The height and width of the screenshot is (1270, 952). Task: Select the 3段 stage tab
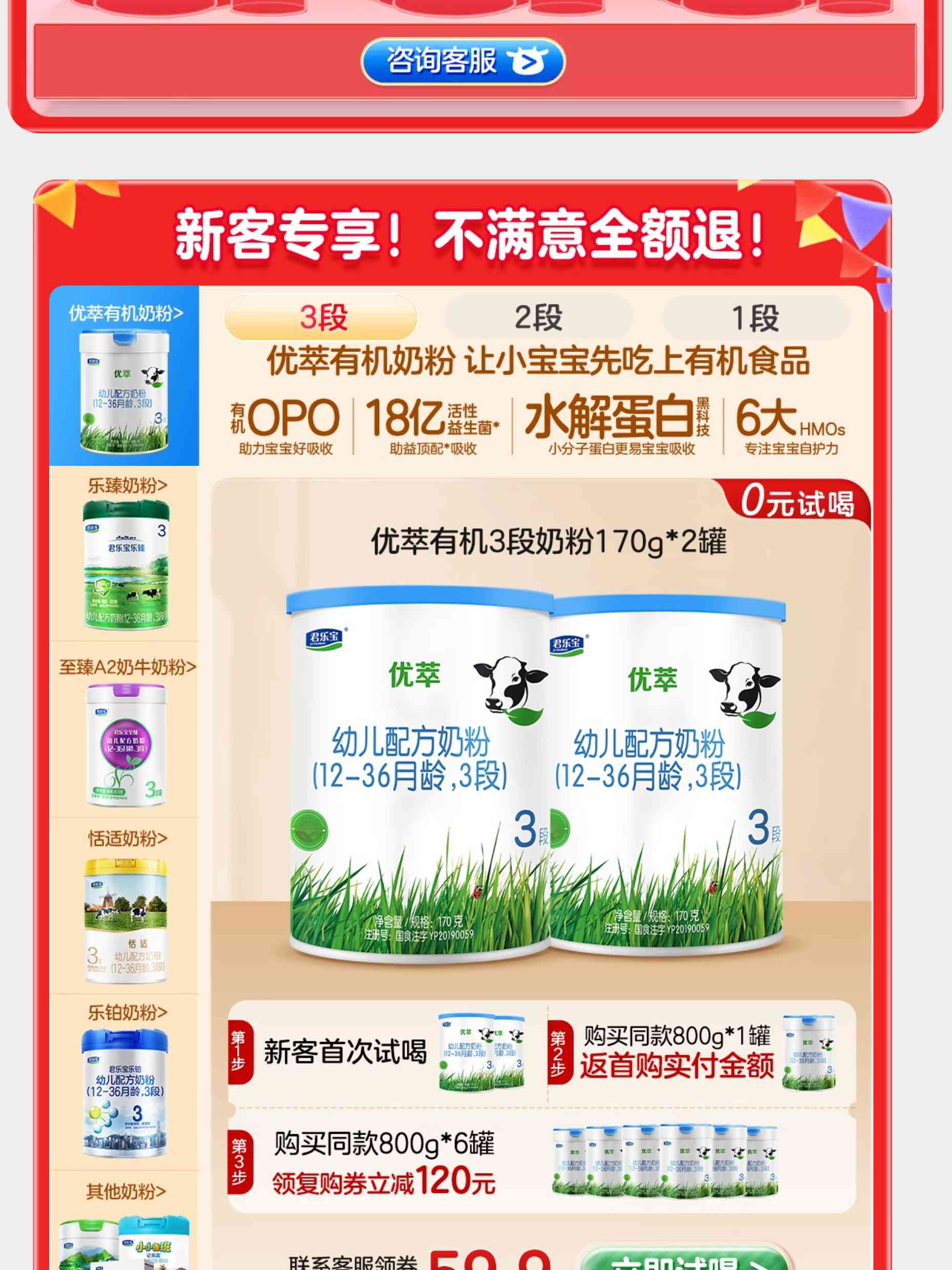pos(321,318)
